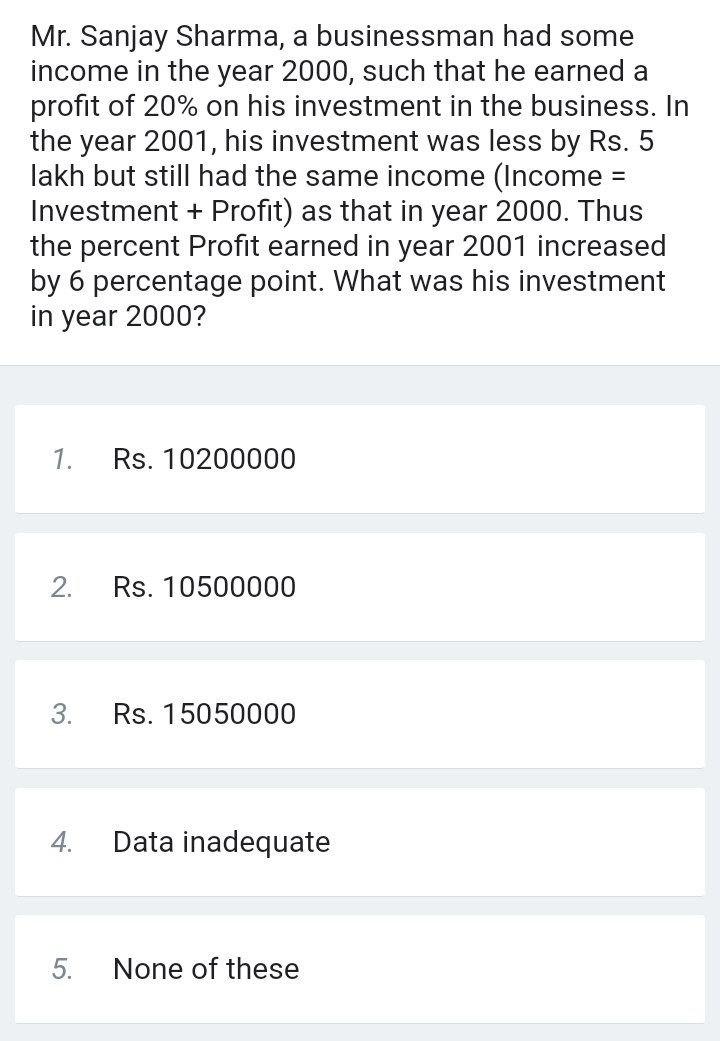Mark 'Data inadequate' as the answer

click(x=221, y=842)
